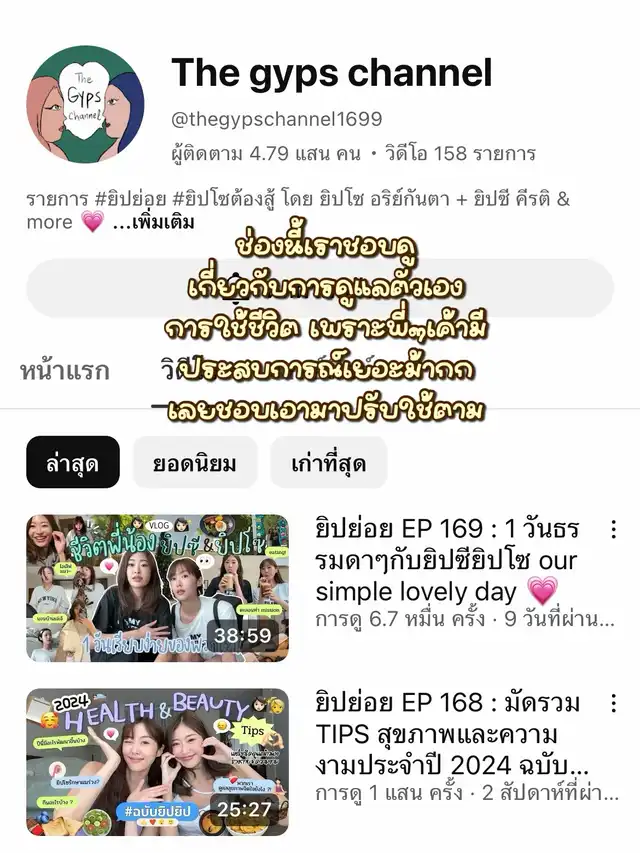640x853 pixels.
Task: Select the ล่าสุด filter chip
Action: point(72,463)
